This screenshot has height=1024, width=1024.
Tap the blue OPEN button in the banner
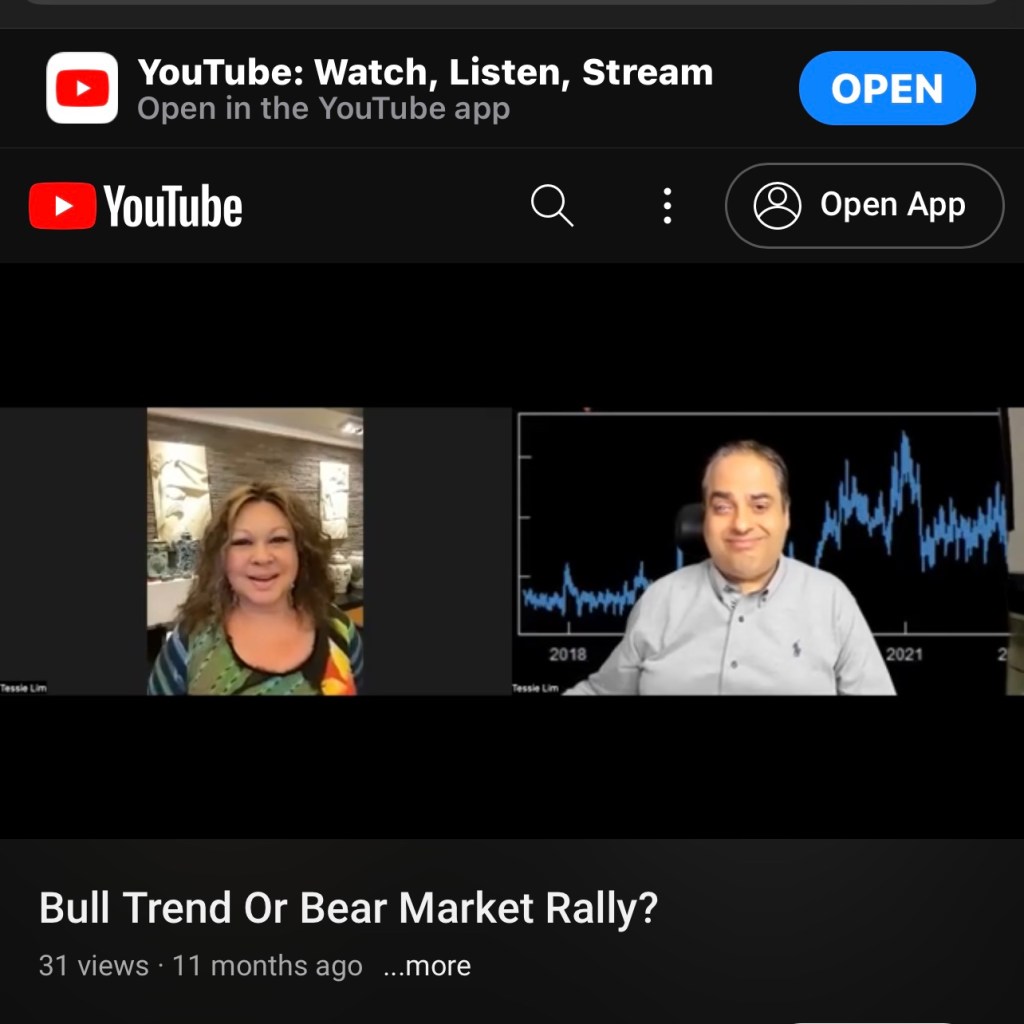(x=886, y=89)
